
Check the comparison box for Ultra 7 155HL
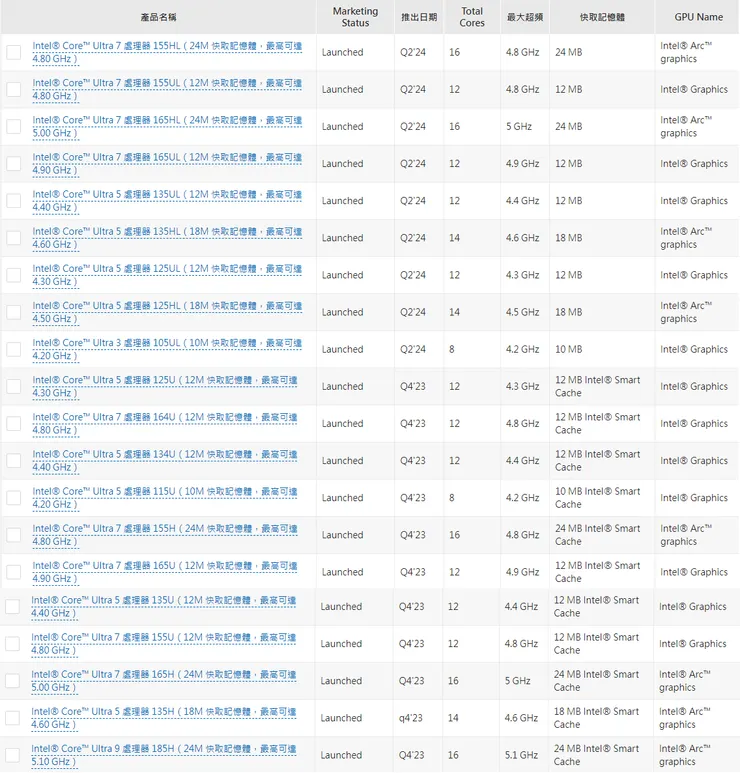[x=13, y=52]
